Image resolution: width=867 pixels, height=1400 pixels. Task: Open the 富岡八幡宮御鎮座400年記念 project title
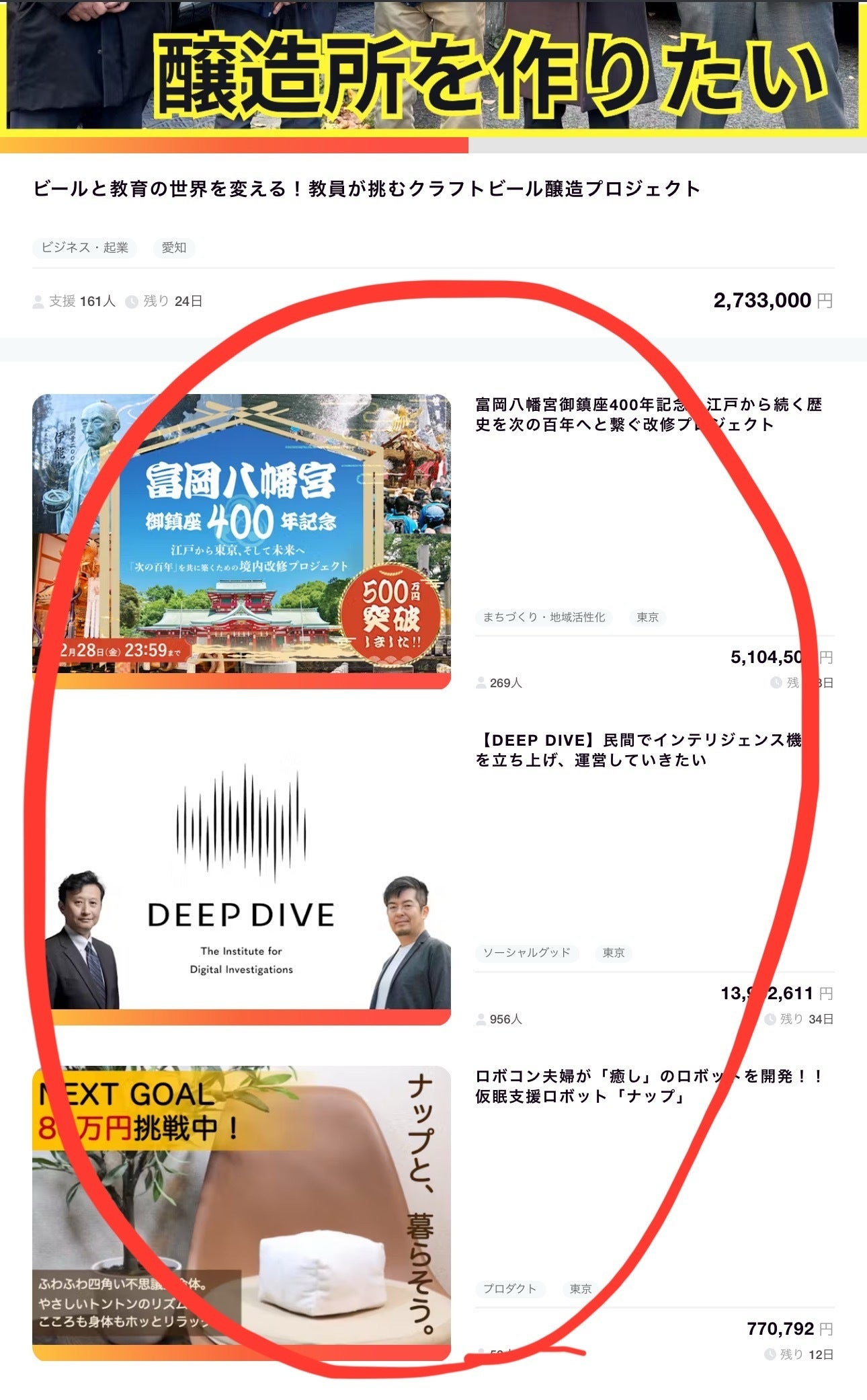tap(648, 414)
